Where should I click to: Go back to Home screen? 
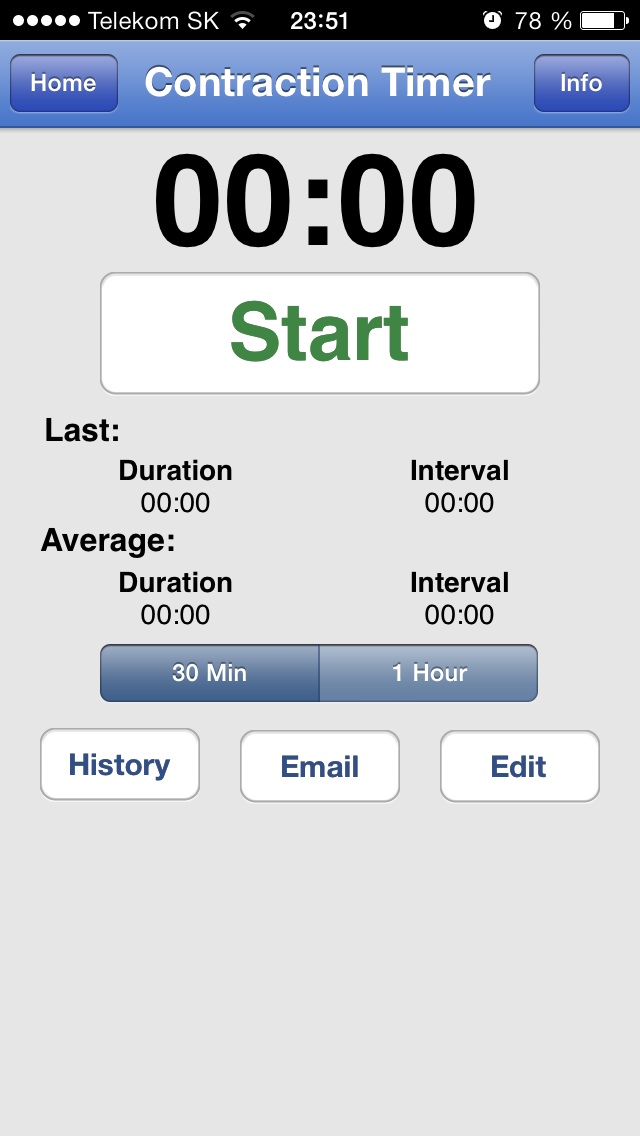pyautogui.click(x=64, y=83)
